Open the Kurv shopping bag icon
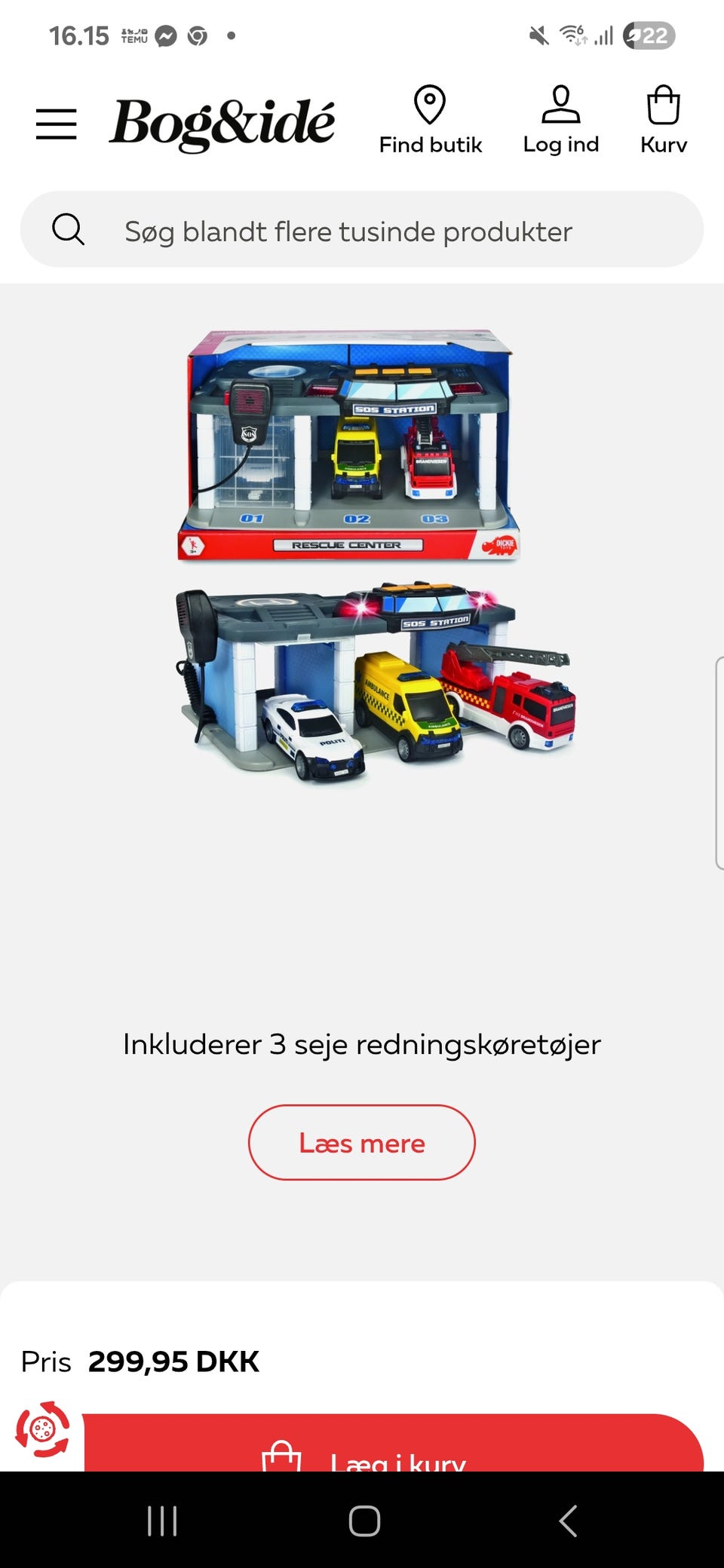This screenshot has height=1568, width=724. tap(664, 106)
